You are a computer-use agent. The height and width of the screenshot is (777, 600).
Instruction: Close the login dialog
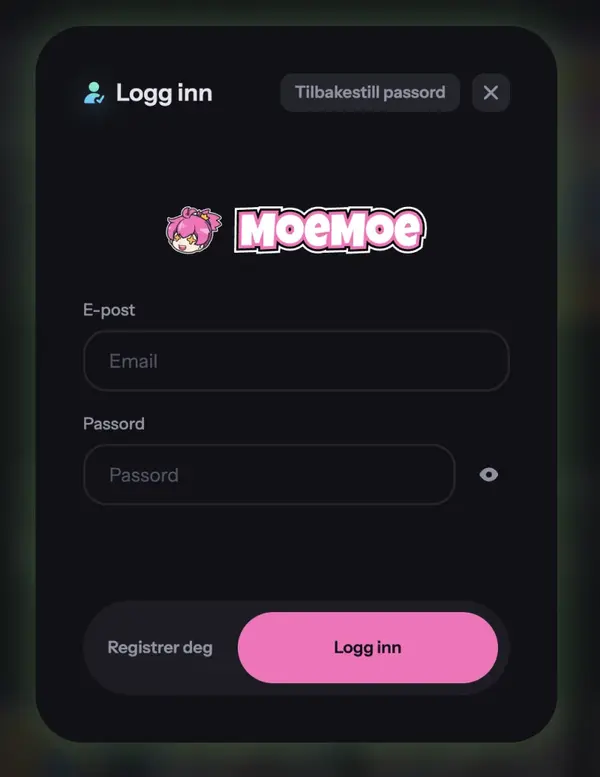click(x=490, y=93)
